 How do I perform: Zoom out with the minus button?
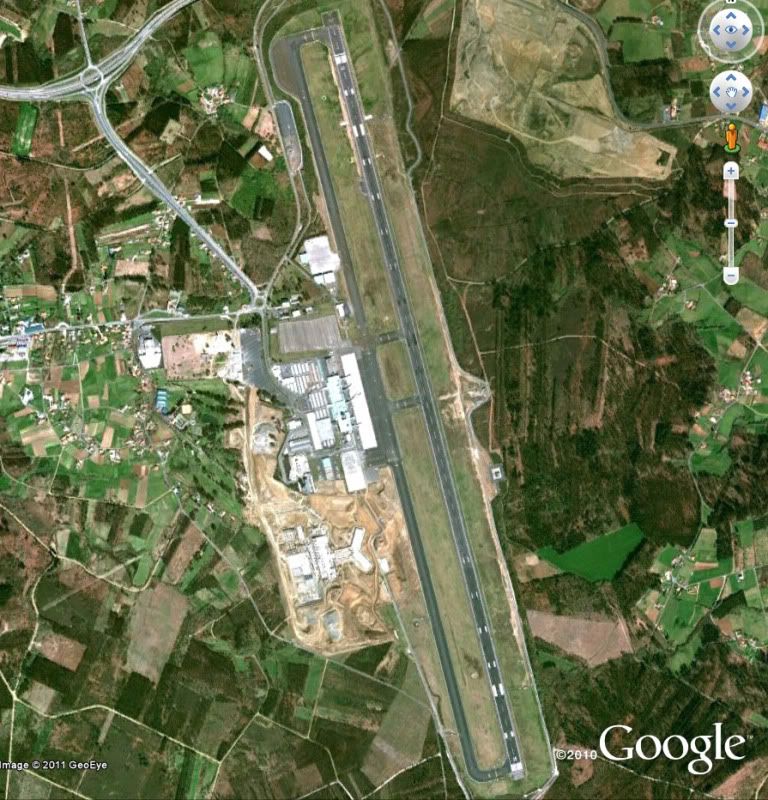coord(731,274)
